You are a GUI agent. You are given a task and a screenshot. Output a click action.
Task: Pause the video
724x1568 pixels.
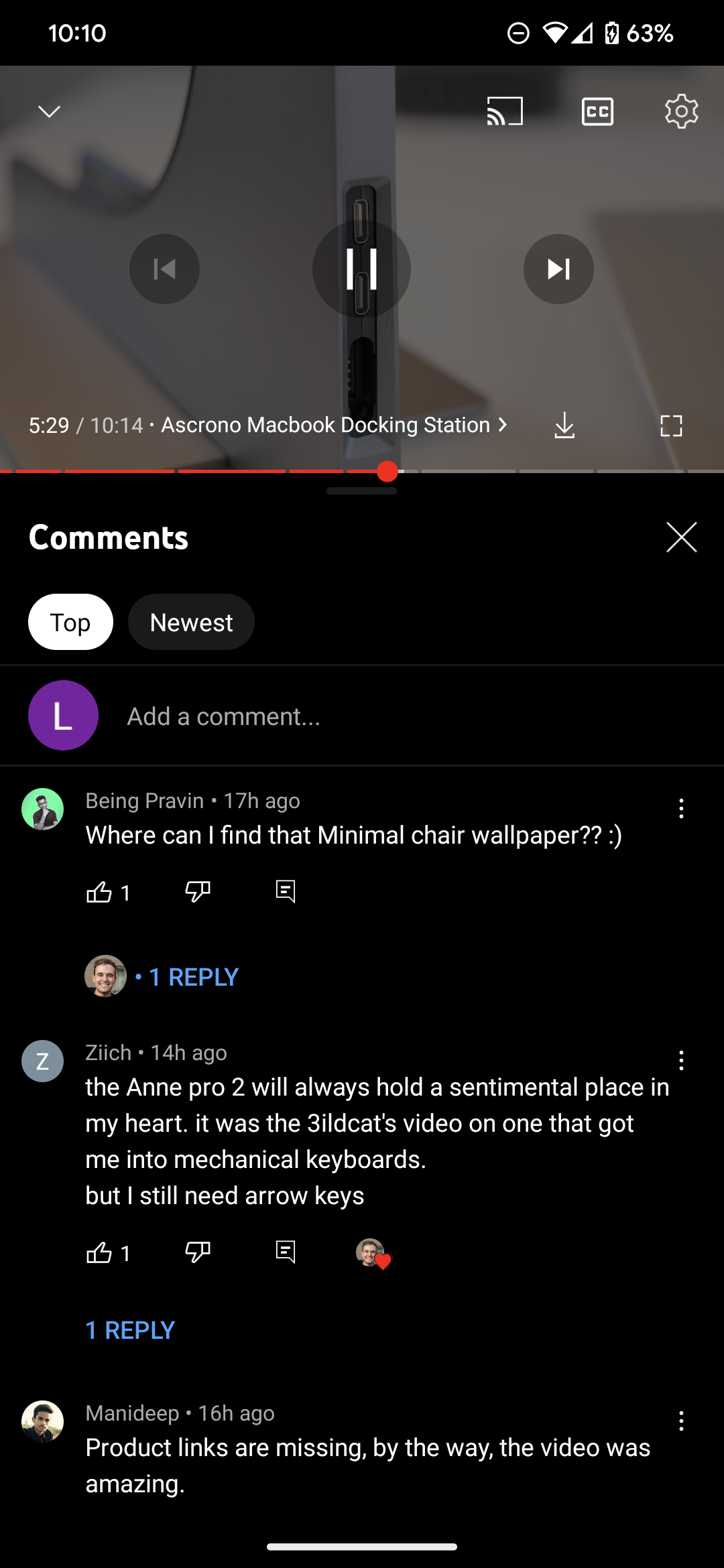(x=361, y=269)
